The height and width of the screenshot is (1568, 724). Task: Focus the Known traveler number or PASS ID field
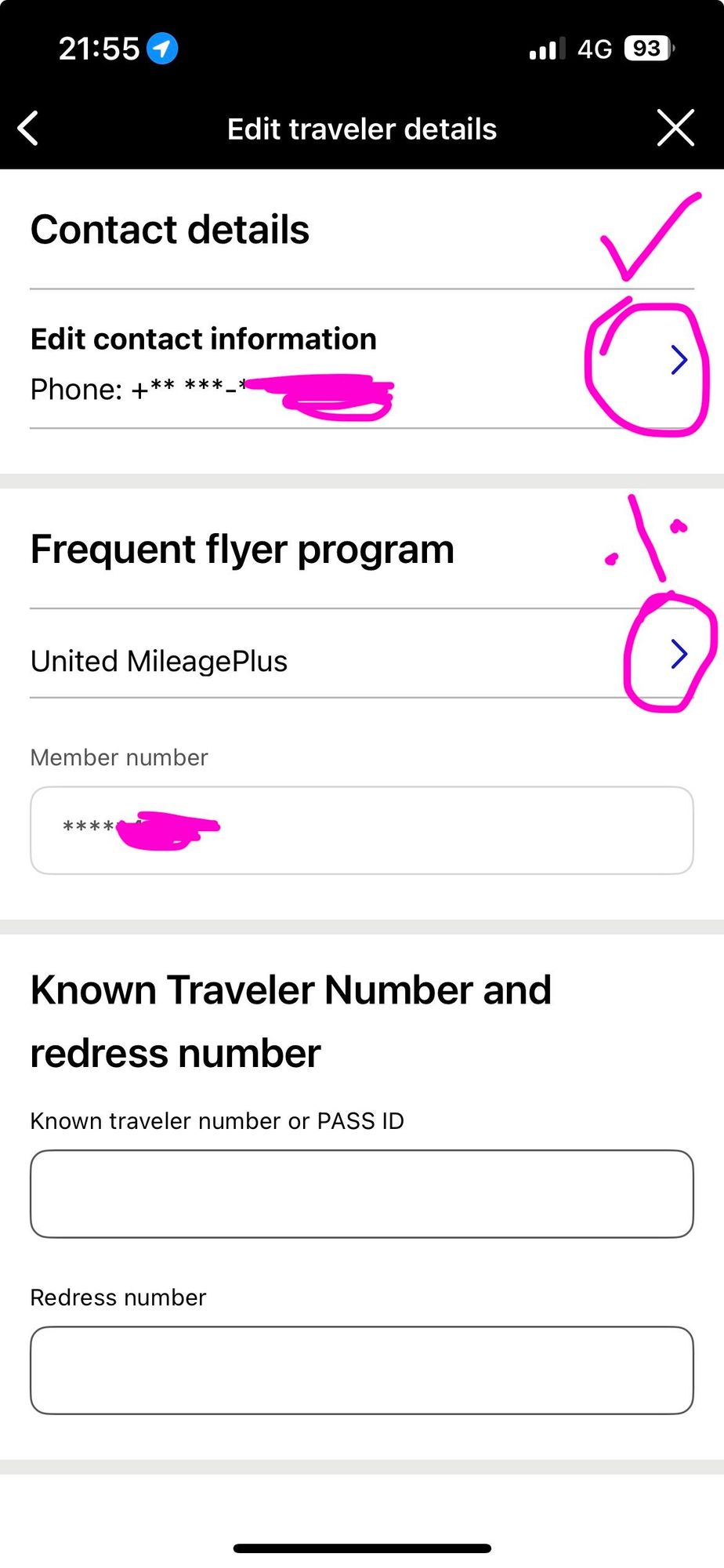(362, 1194)
